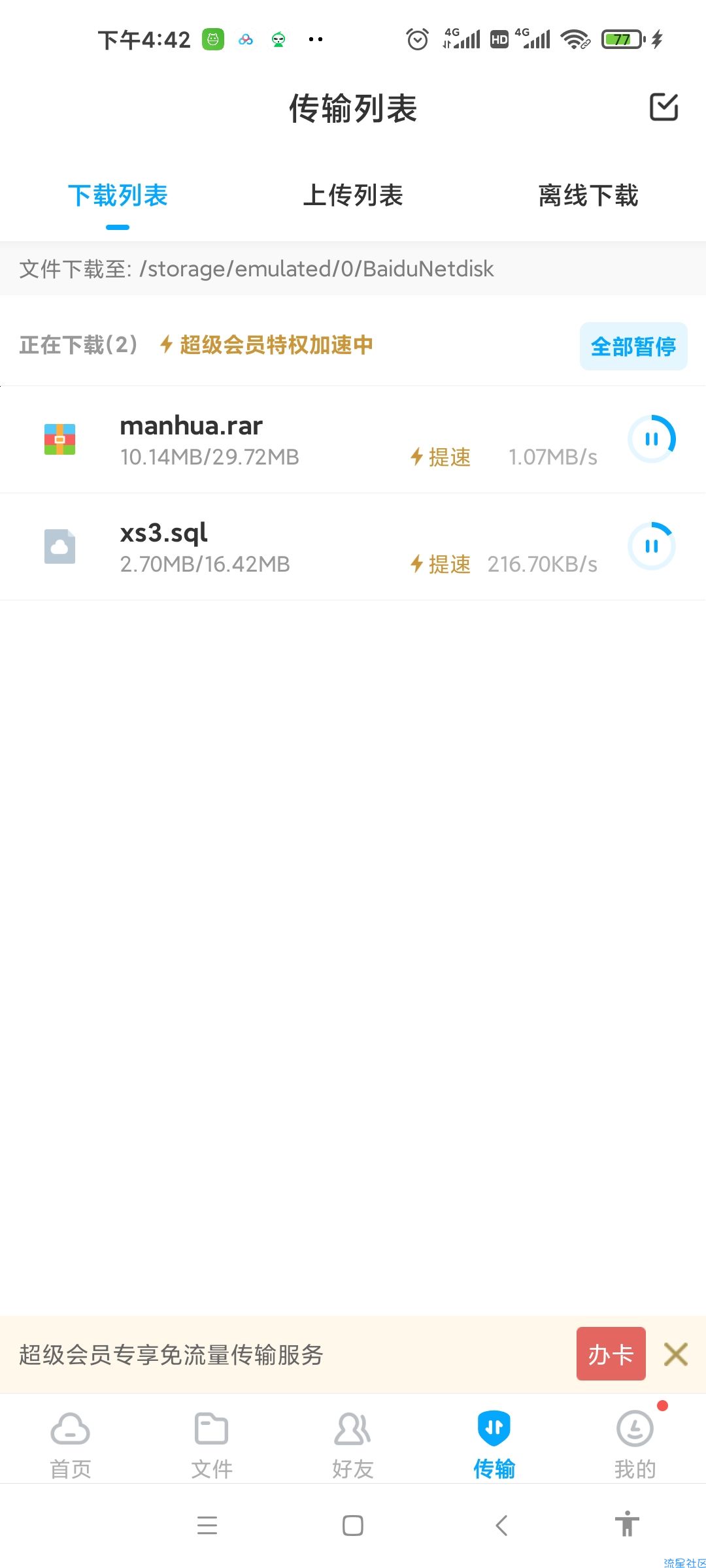Open the 我的 tab
Screen dimensions: 706x1568
(x=635, y=1445)
